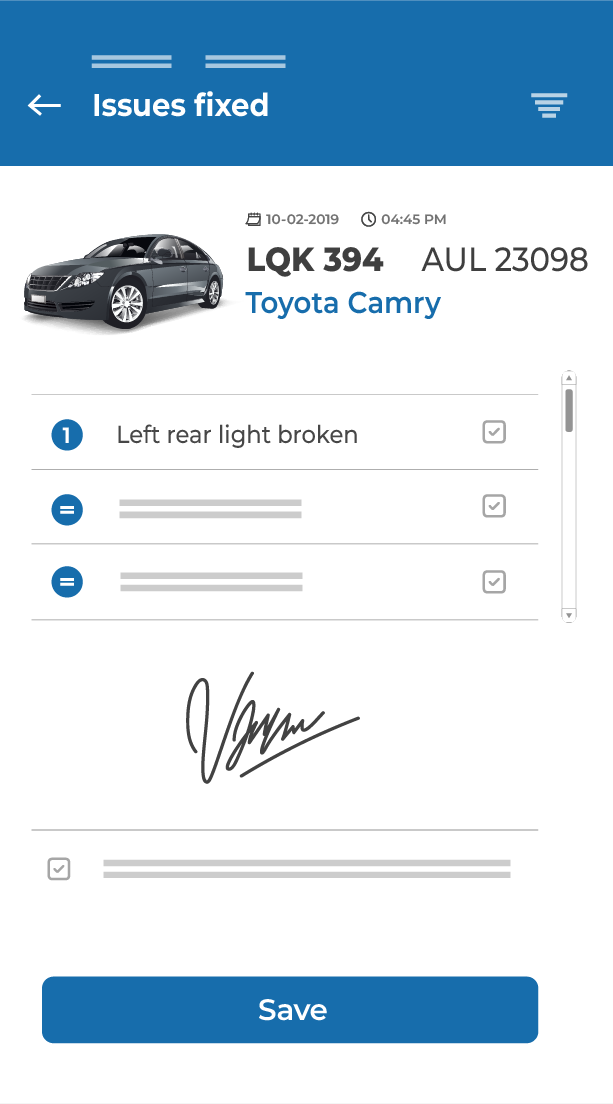The width and height of the screenshot is (613, 1104).
Task: Open the Toyota Camry vehicle link
Action: (x=343, y=303)
